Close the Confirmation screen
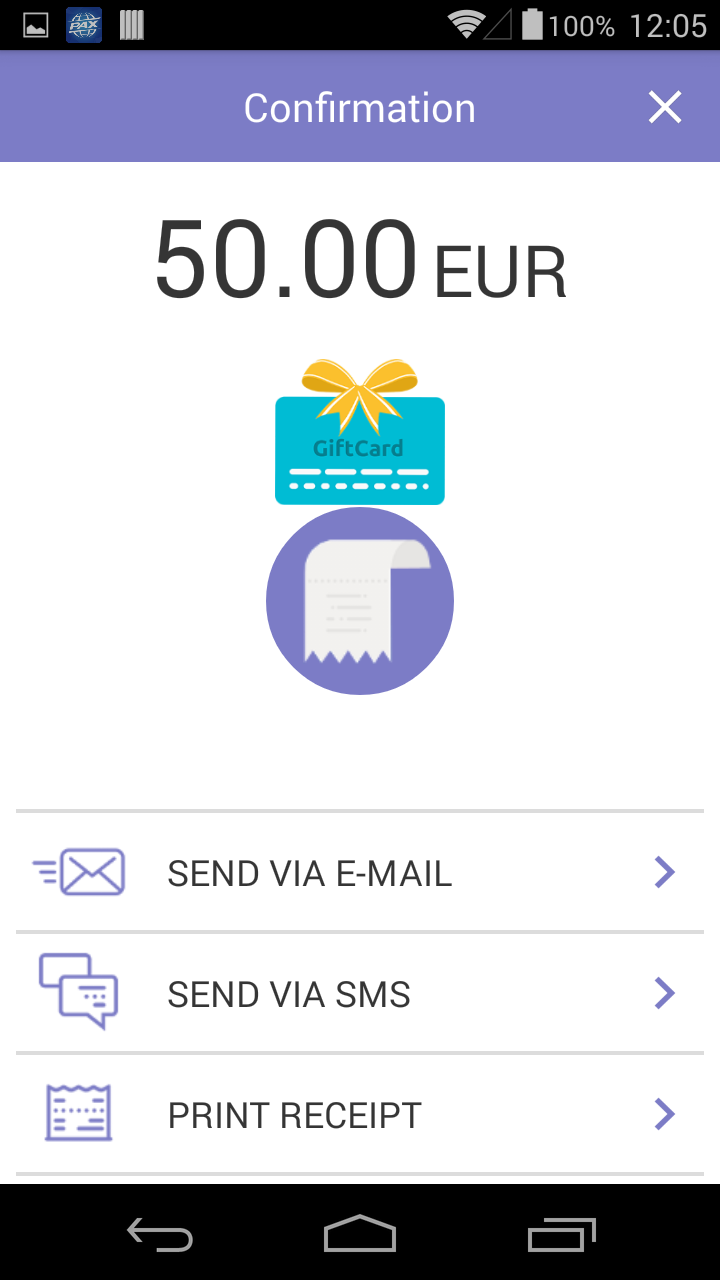The width and height of the screenshot is (720, 1280). (x=664, y=106)
